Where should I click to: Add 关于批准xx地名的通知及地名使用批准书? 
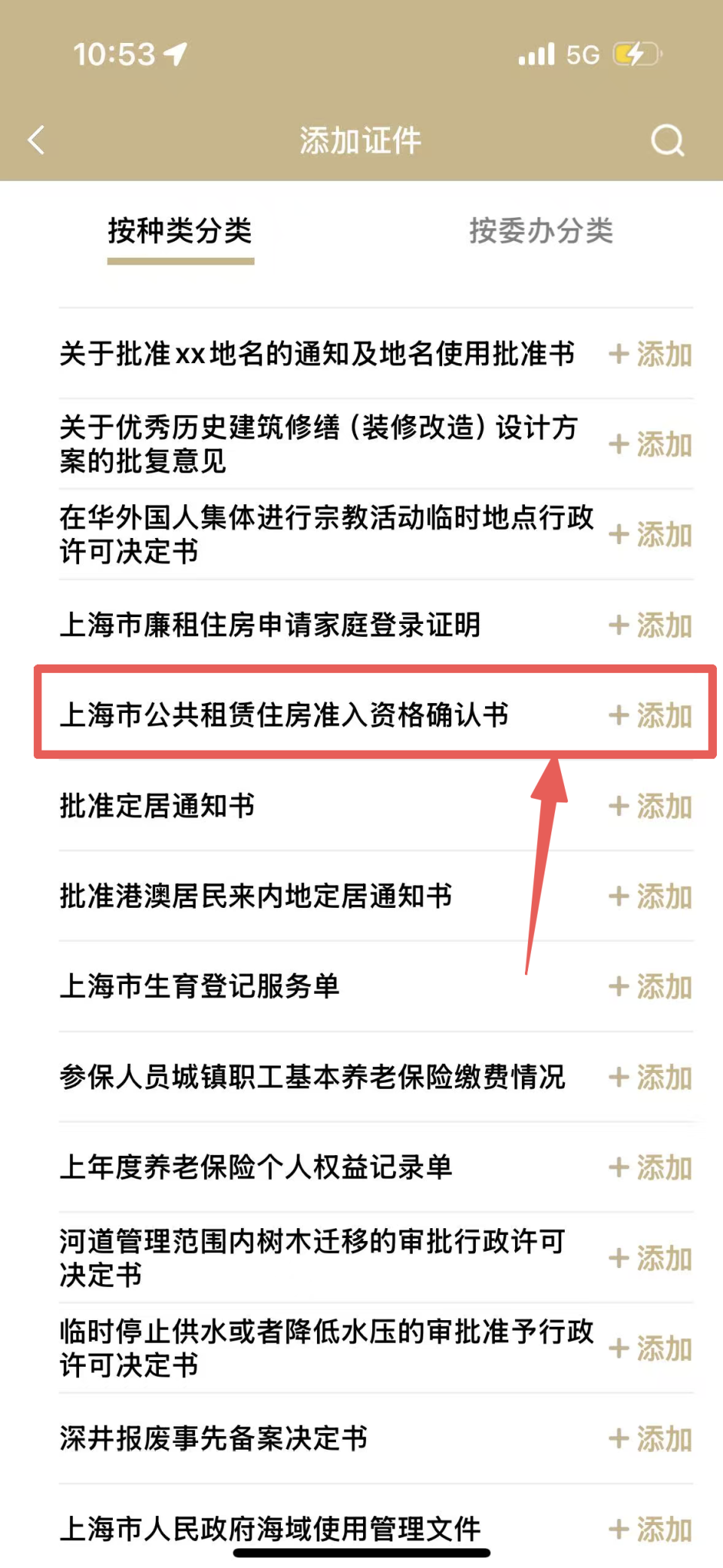pyautogui.click(x=651, y=354)
